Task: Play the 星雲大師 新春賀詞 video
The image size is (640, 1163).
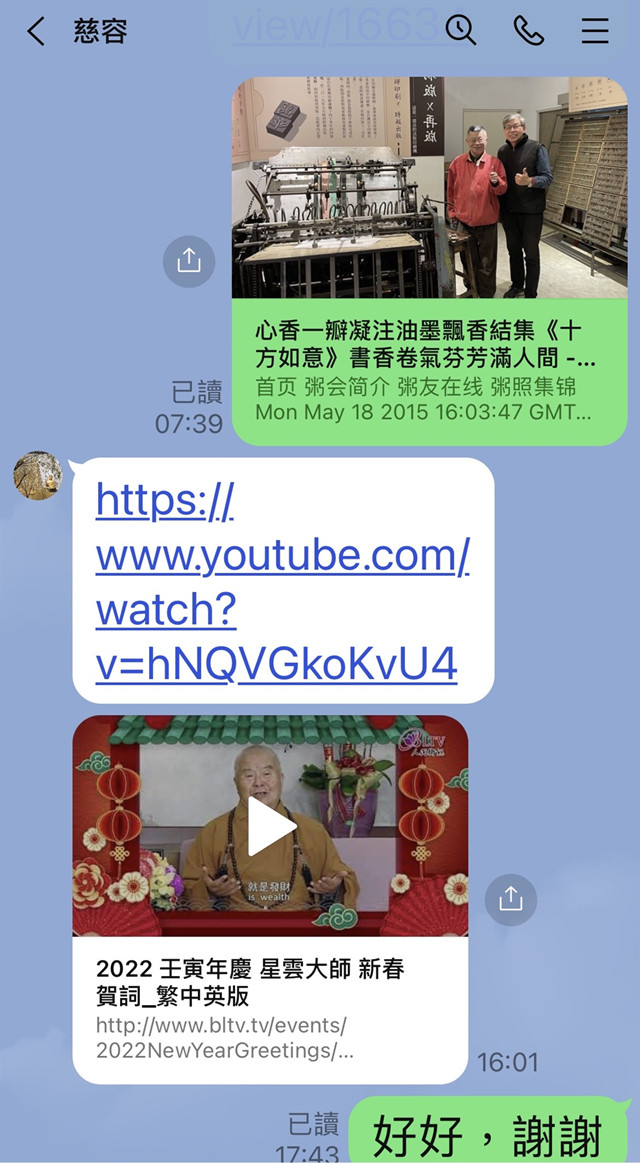Action: (x=270, y=826)
